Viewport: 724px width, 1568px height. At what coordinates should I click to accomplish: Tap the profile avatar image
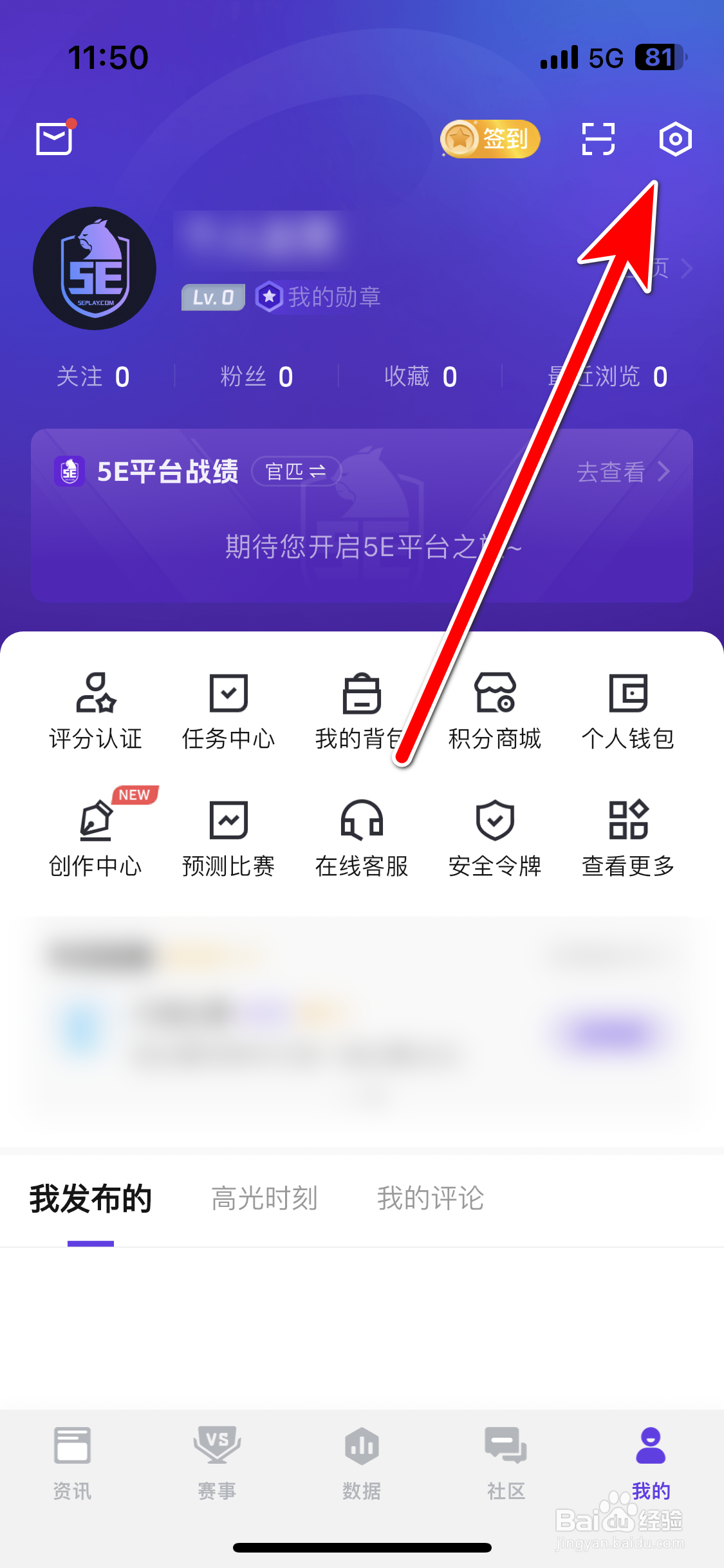94,269
